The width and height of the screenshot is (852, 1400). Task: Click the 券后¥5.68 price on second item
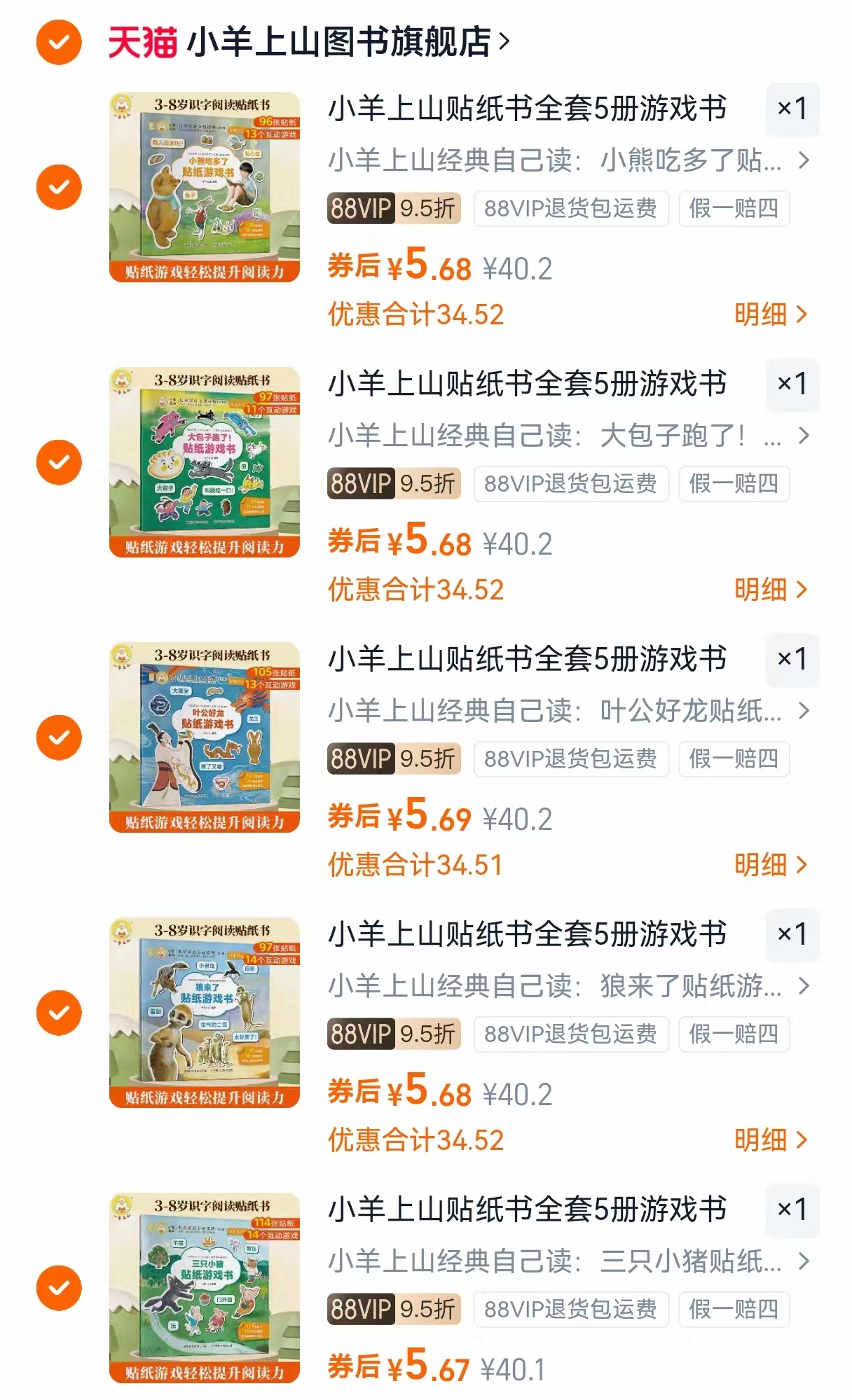[399, 541]
